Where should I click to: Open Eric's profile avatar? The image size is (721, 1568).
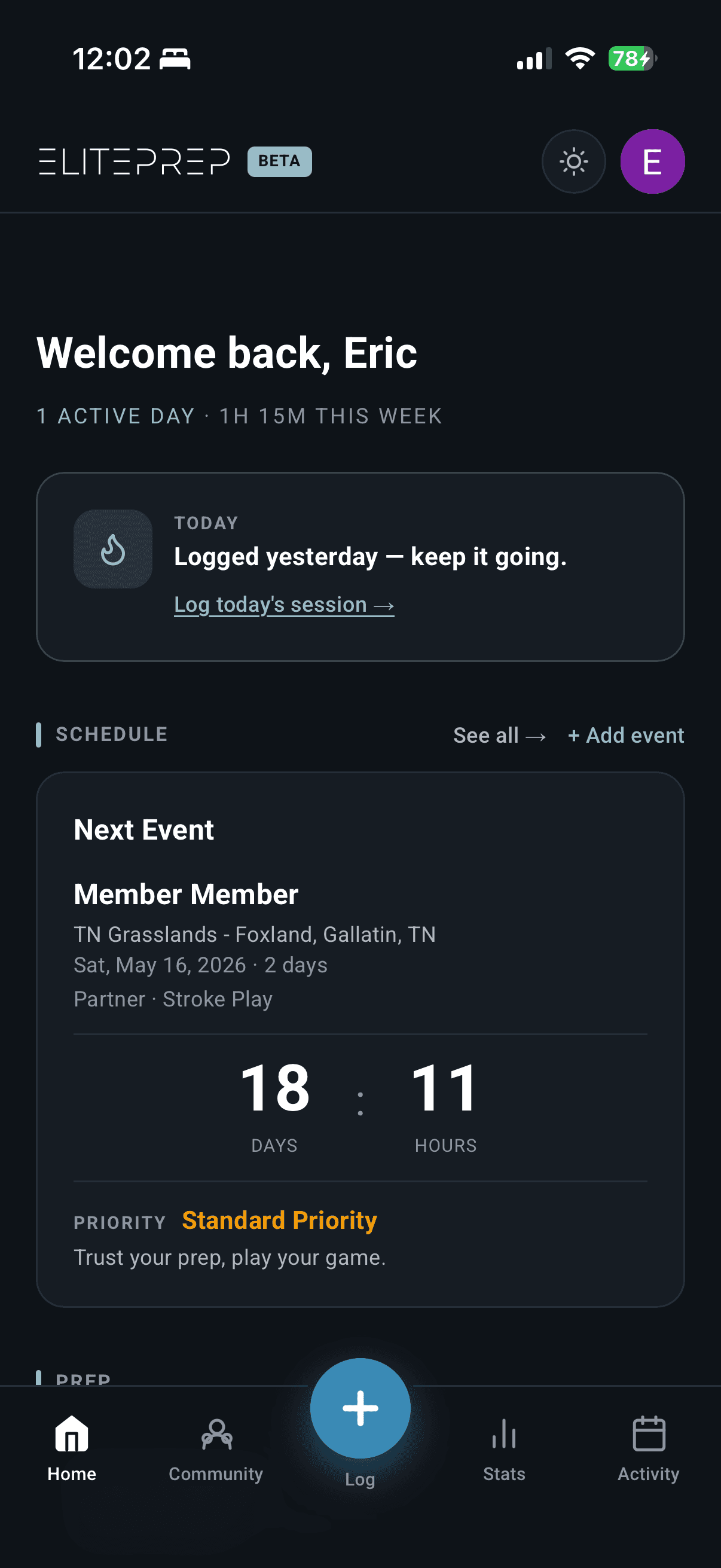(652, 161)
